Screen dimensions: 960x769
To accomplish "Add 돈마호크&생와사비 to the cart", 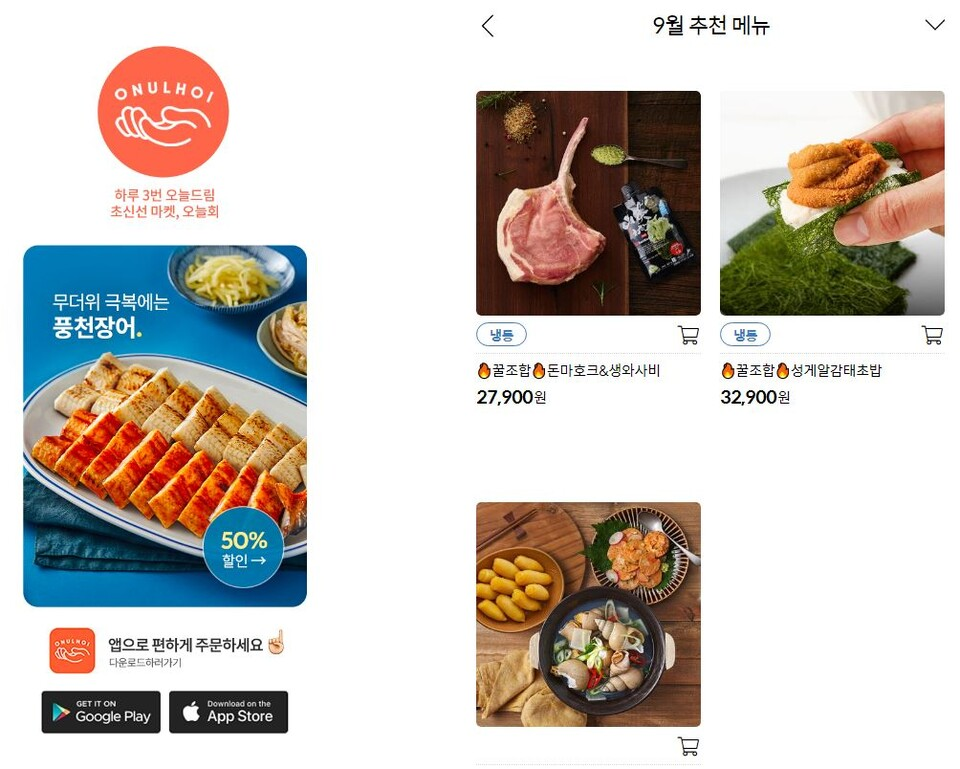I will [688, 335].
